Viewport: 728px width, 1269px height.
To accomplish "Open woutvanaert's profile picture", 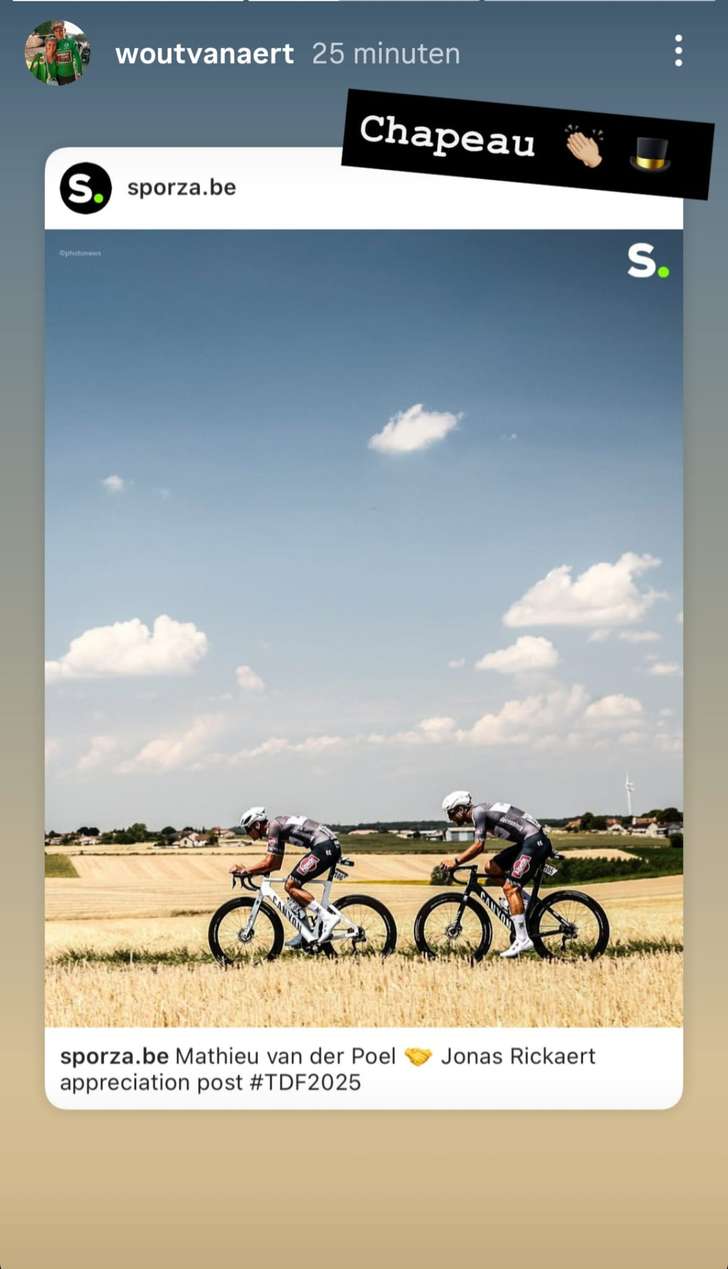I will (57, 53).
